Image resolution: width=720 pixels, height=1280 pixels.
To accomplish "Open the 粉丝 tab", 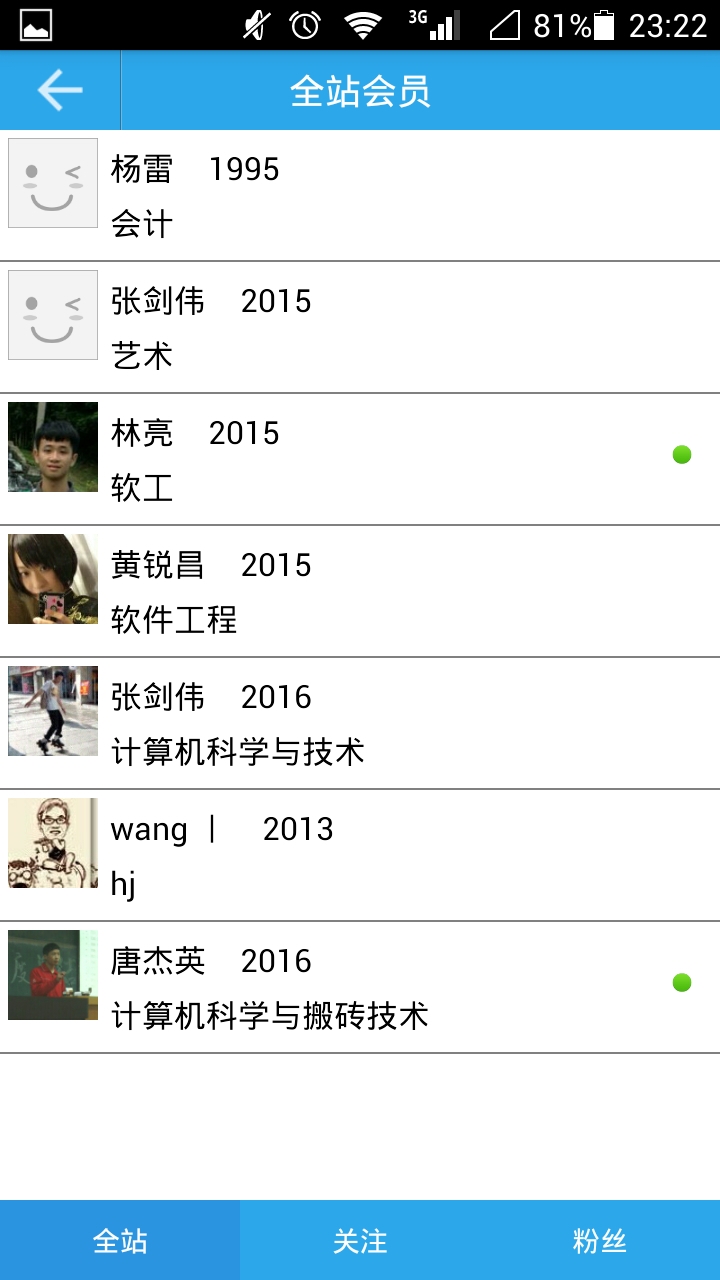I will point(600,1241).
